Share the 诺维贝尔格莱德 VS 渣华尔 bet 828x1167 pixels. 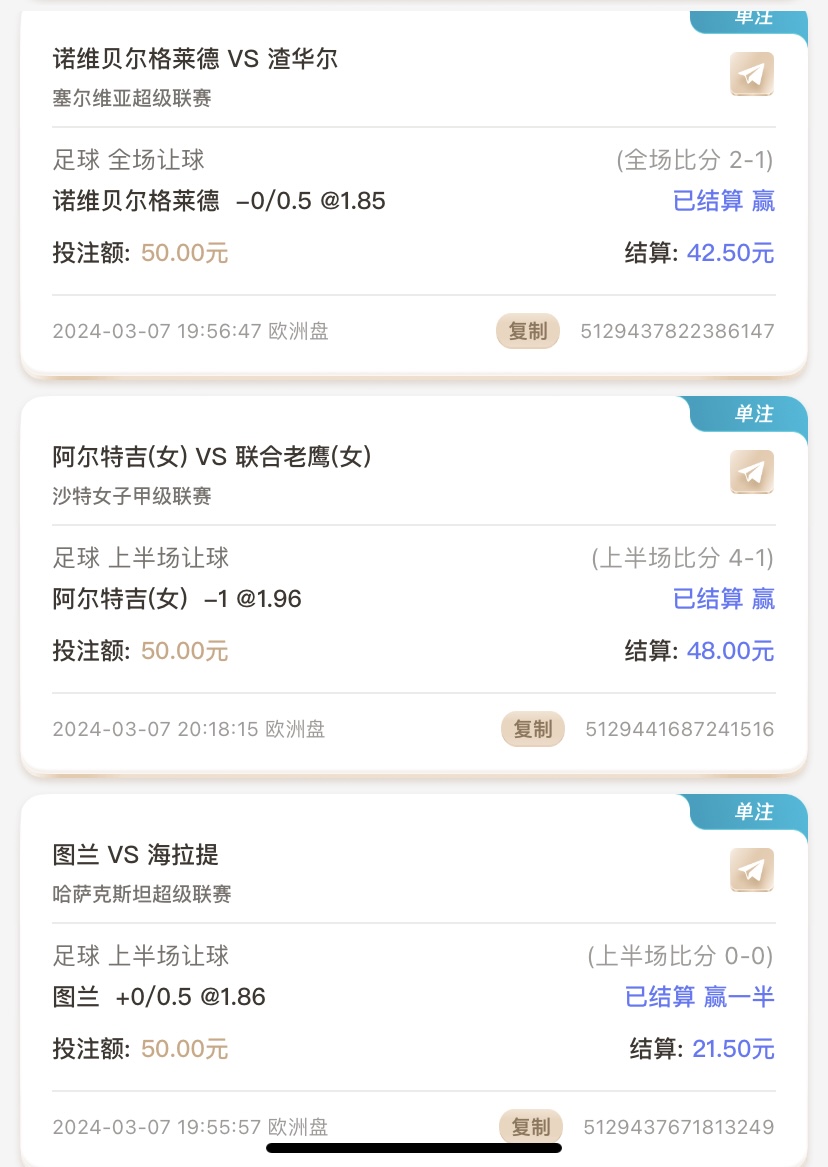click(x=752, y=74)
